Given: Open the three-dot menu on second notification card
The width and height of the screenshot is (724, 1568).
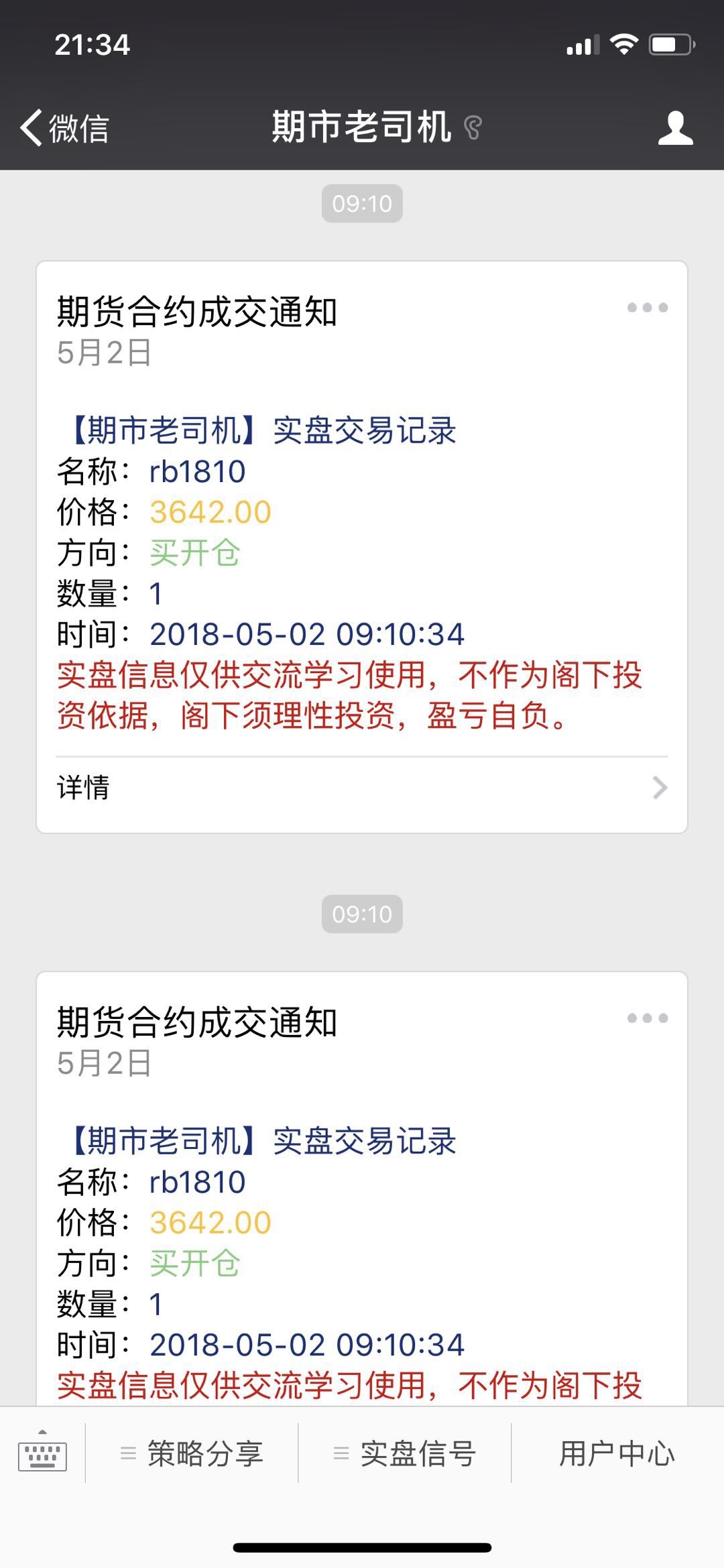Looking at the screenshot, I should click(x=647, y=1018).
